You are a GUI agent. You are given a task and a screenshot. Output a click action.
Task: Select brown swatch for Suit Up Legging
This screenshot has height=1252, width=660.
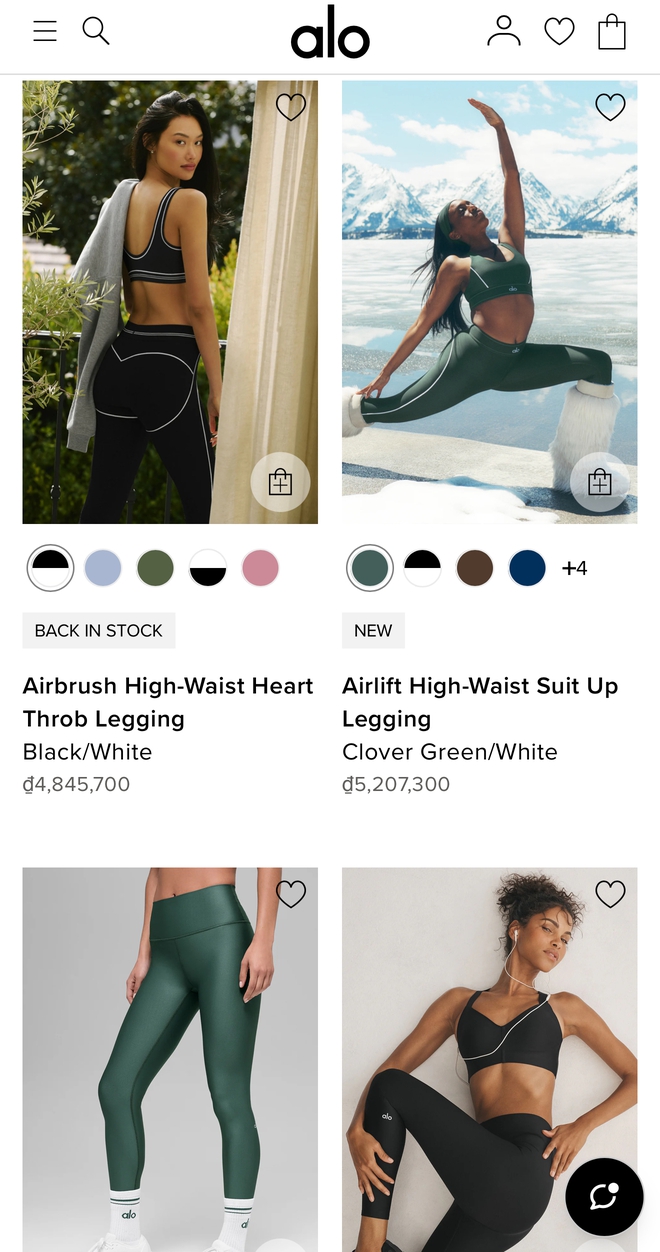(x=475, y=568)
